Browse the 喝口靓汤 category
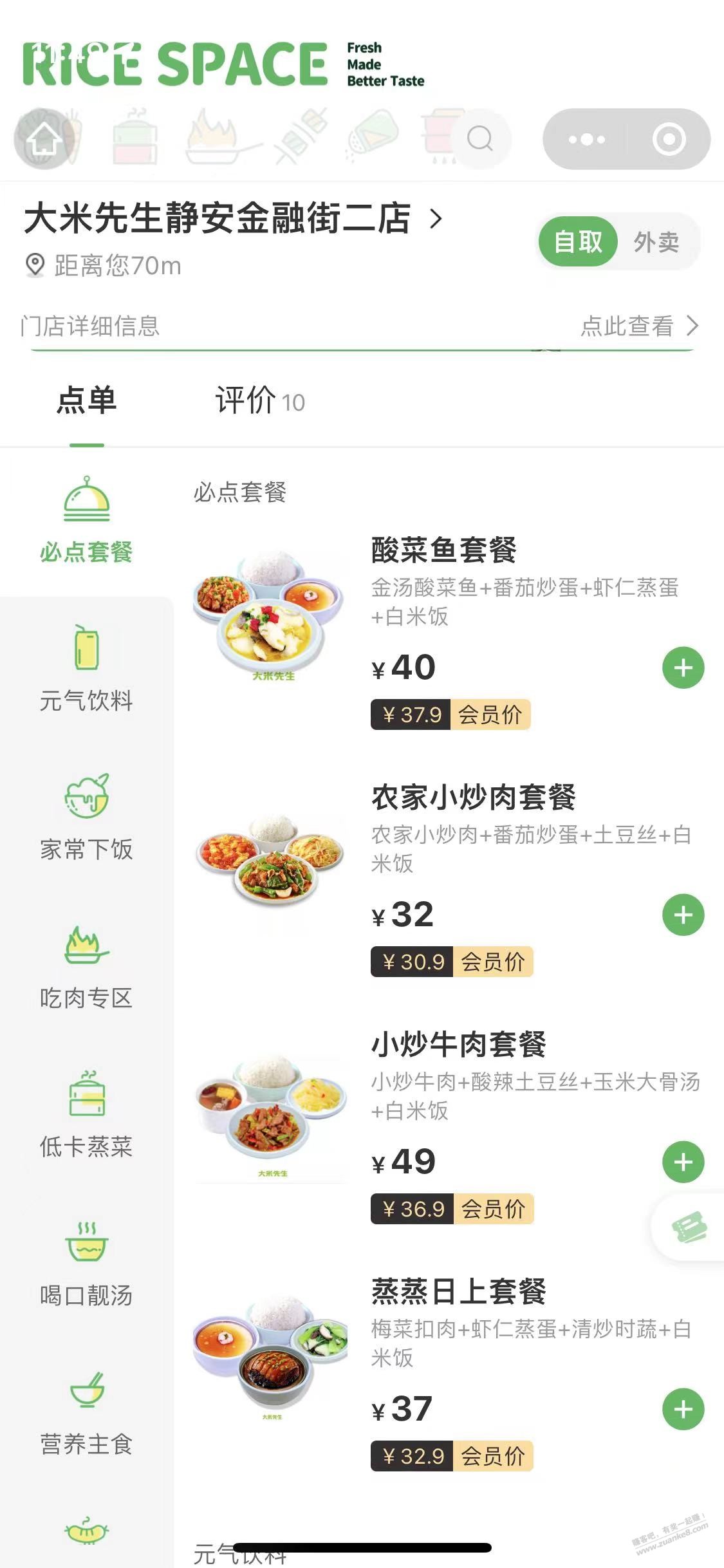724x1568 pixels. 86,1264
